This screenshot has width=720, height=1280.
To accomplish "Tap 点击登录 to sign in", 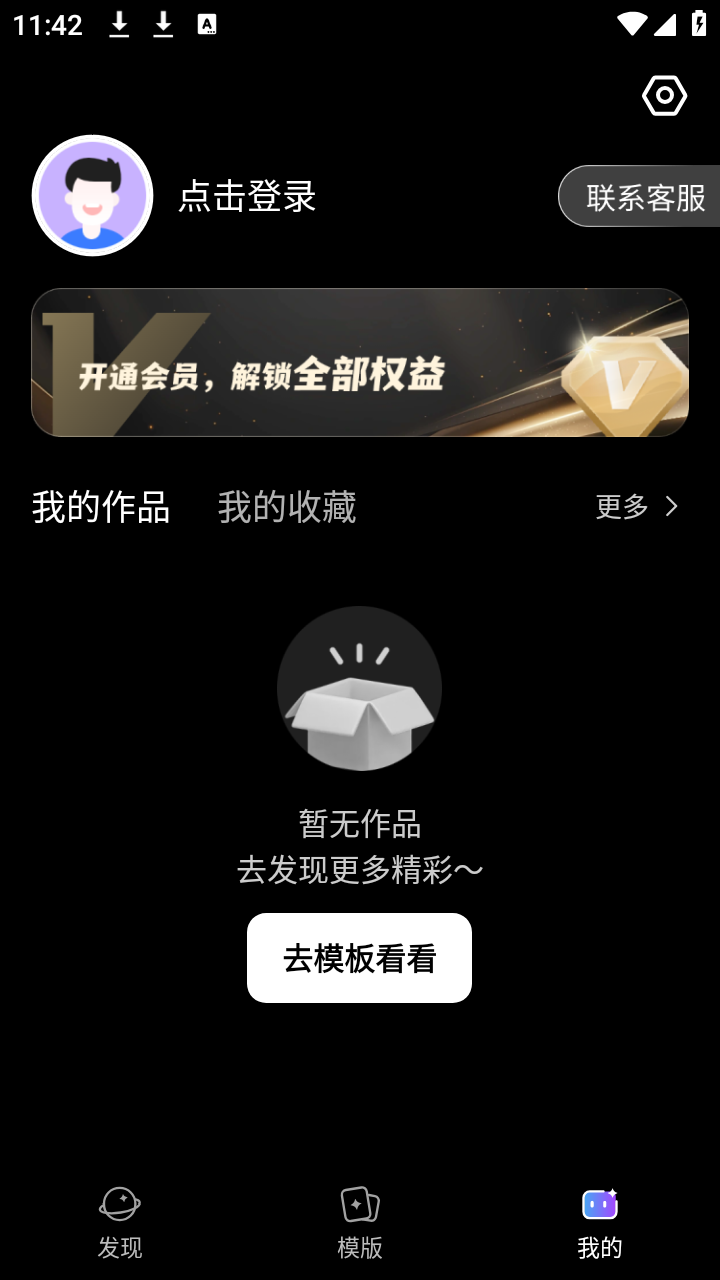I will pyautogui.click(x=247, y=196).
